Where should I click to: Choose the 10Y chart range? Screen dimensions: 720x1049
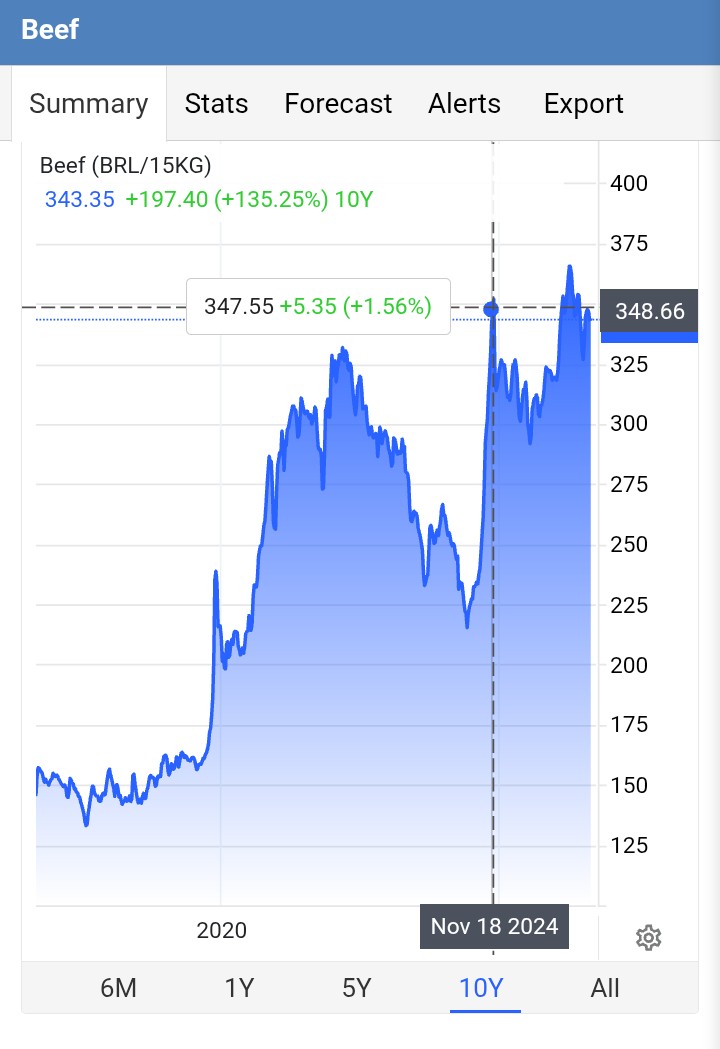482,988
